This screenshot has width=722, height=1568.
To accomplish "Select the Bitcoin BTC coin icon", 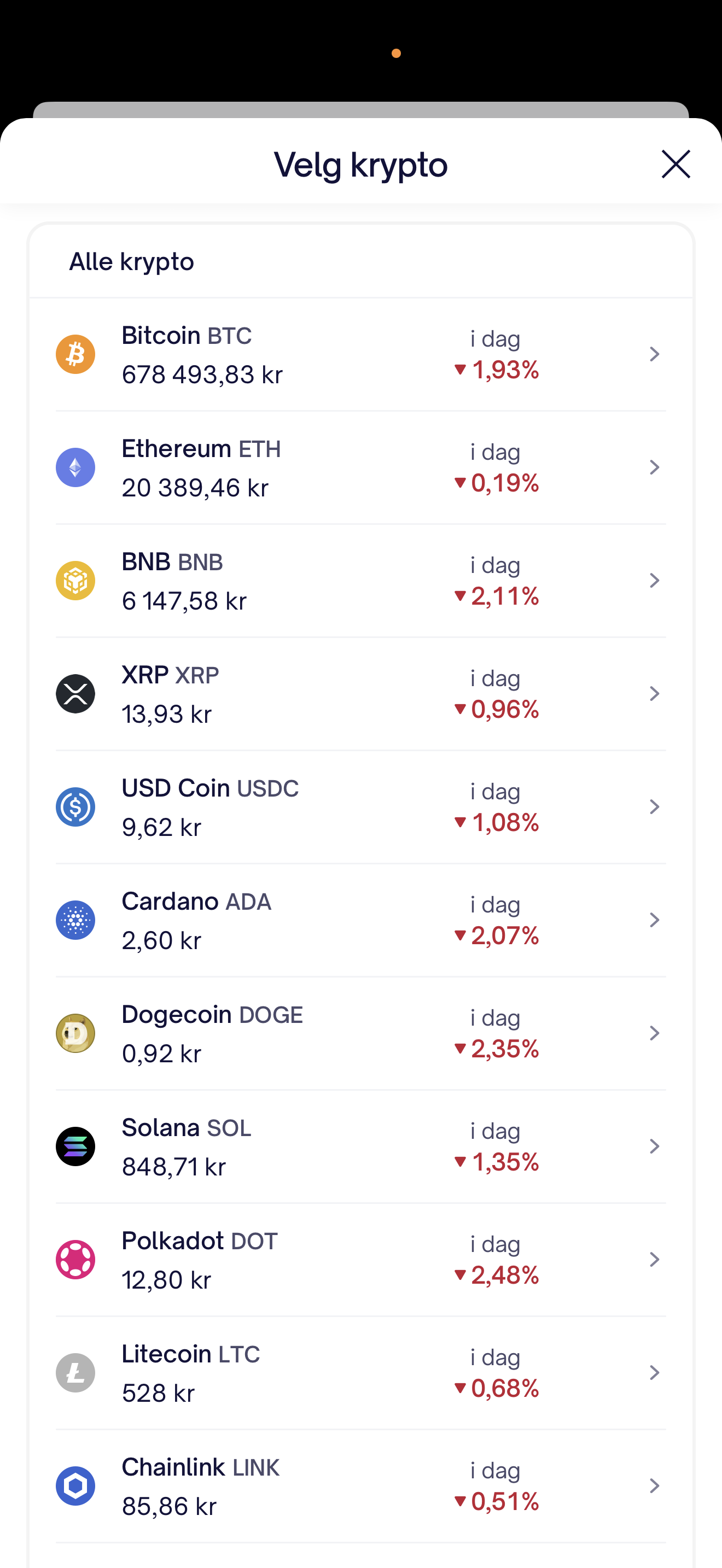I will [x=75, y=354].
